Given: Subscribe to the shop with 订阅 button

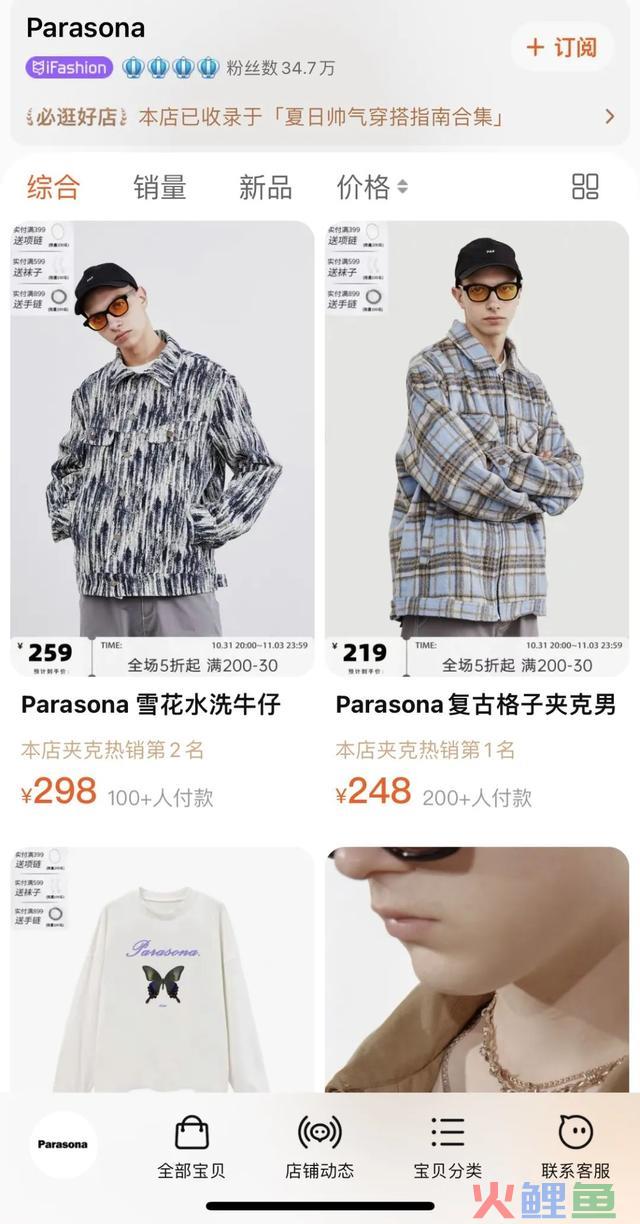Looking at the screenshot, I should point(562,47).
